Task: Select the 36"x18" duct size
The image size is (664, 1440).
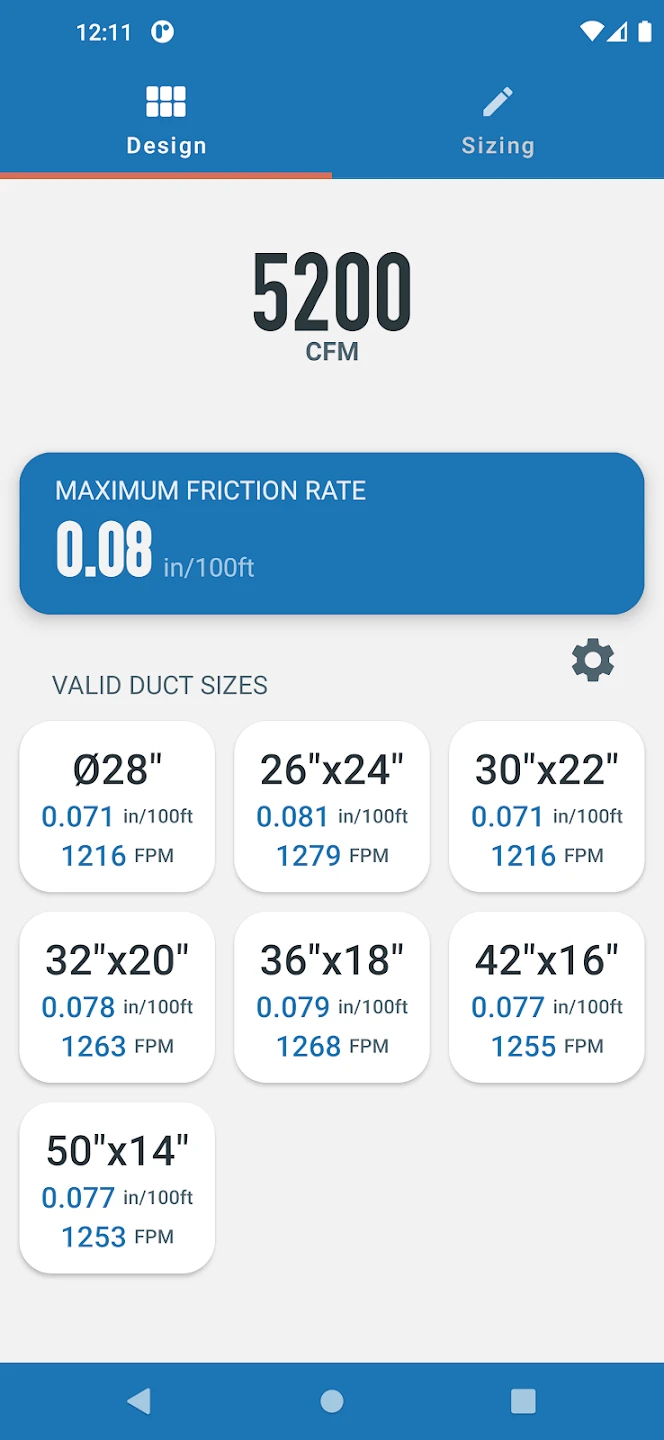Action: tap(332, 997)
